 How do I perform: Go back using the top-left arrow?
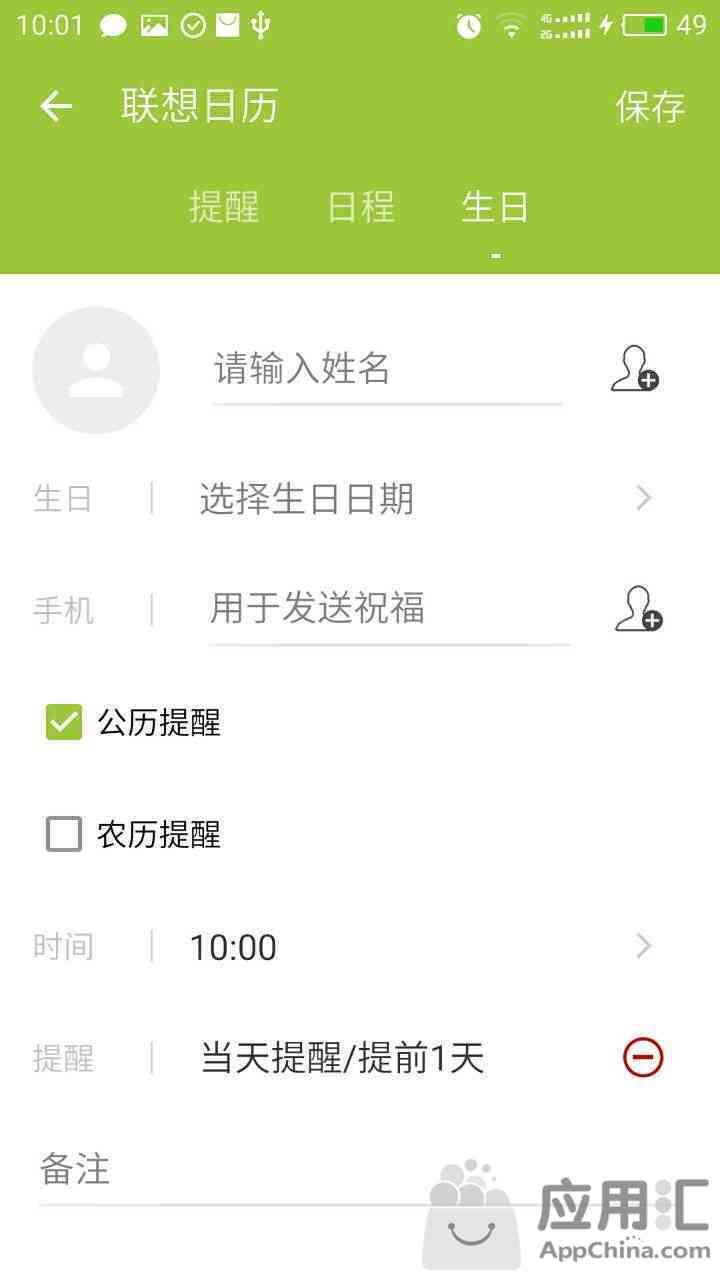click(x=56, y=106)
